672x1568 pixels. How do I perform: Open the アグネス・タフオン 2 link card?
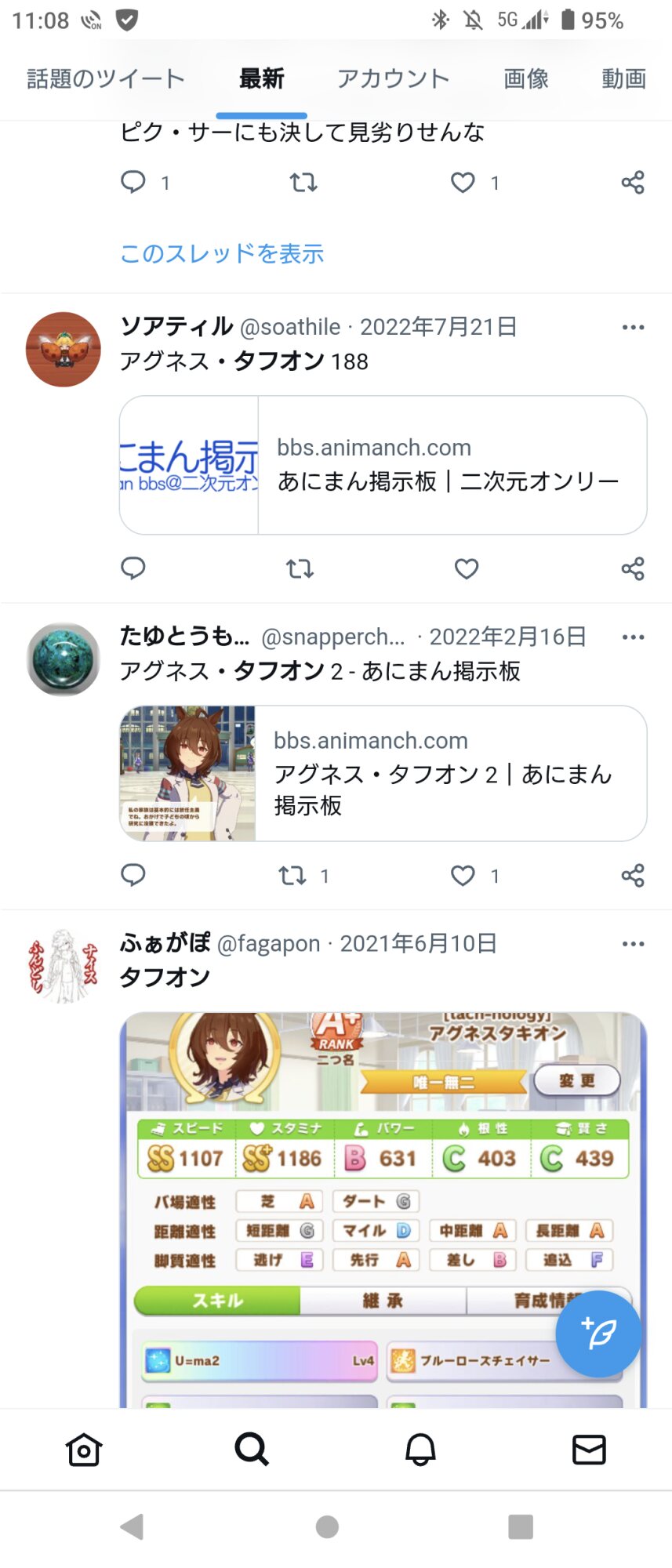pyautogui.click(x=383, y=773)
